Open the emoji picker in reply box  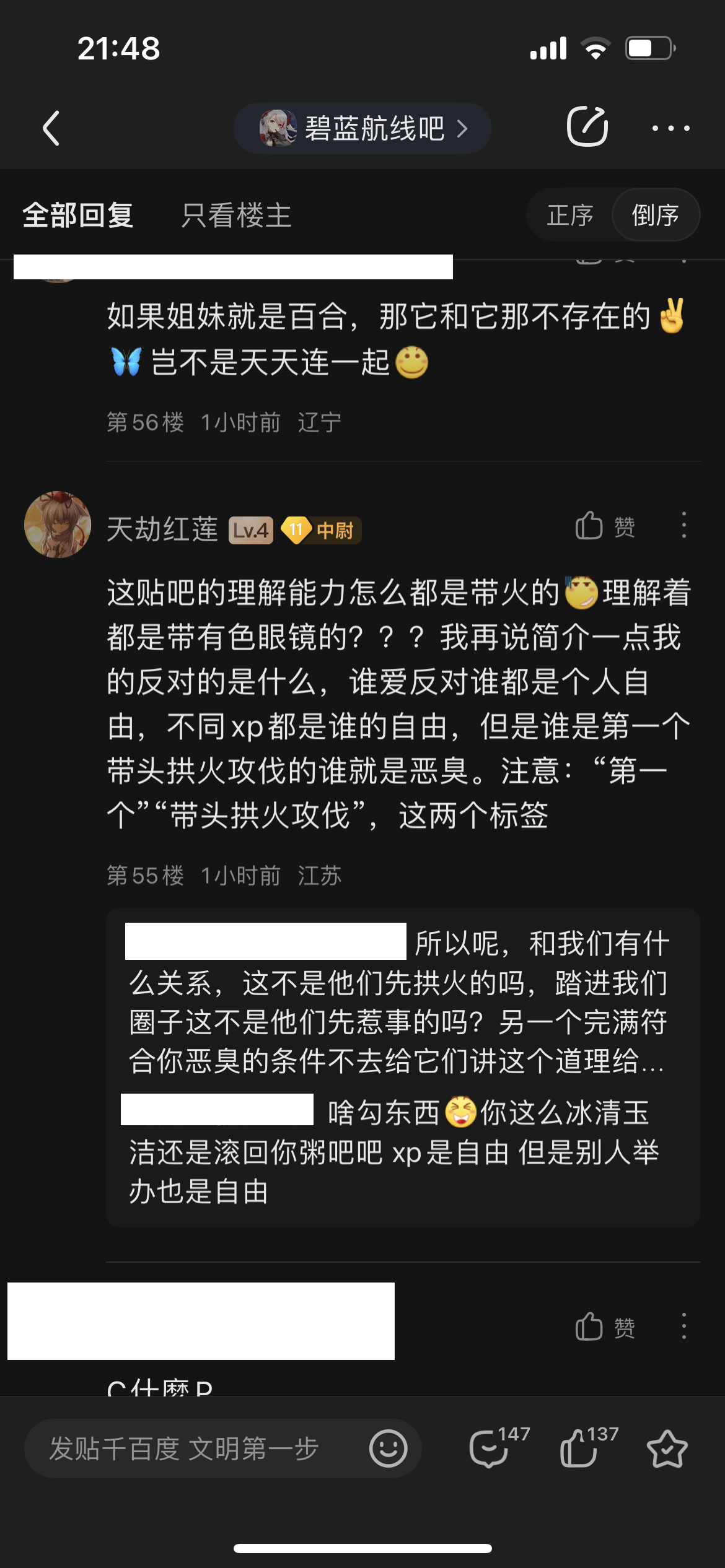(389, 1448)
